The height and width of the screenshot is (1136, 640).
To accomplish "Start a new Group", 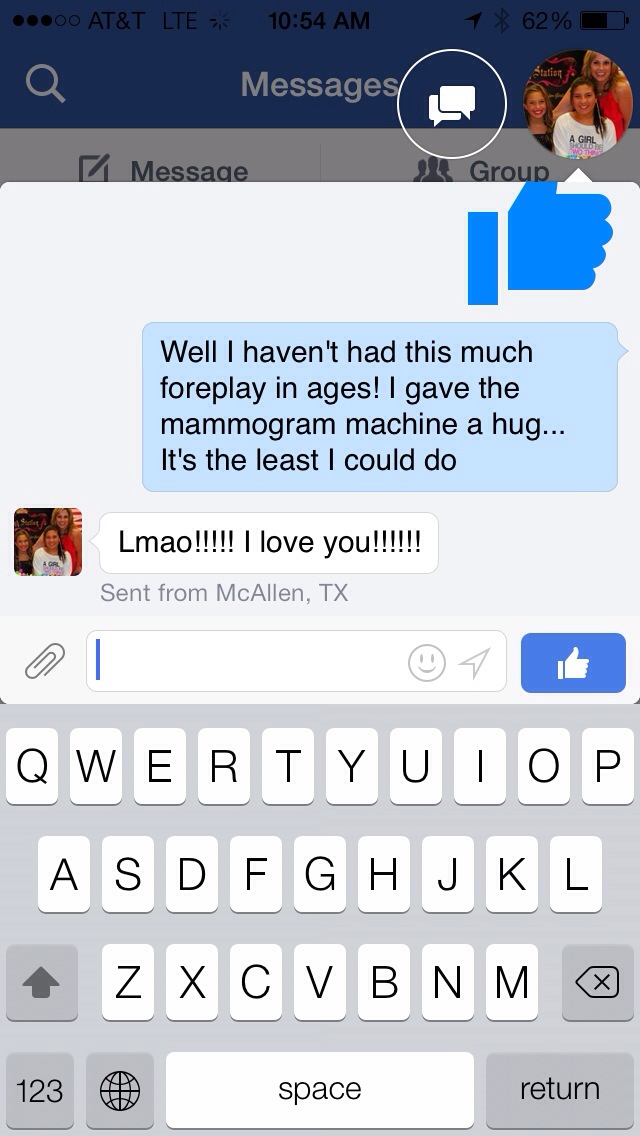I will pyautogui.click(x=482, y=170).
